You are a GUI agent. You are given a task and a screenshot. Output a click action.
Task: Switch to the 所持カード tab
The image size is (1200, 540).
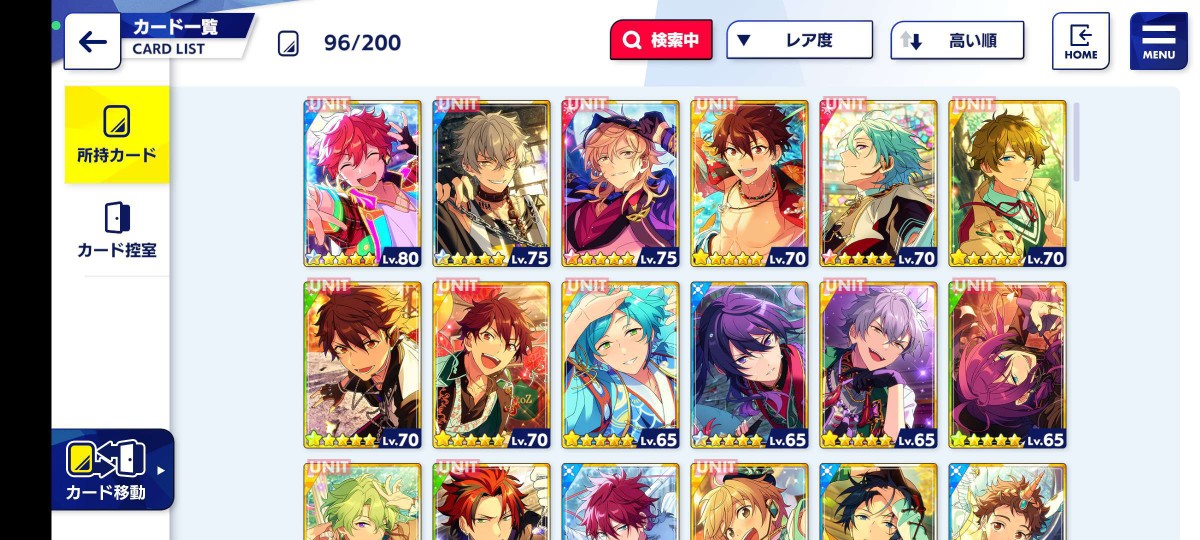tap(117, 135)
